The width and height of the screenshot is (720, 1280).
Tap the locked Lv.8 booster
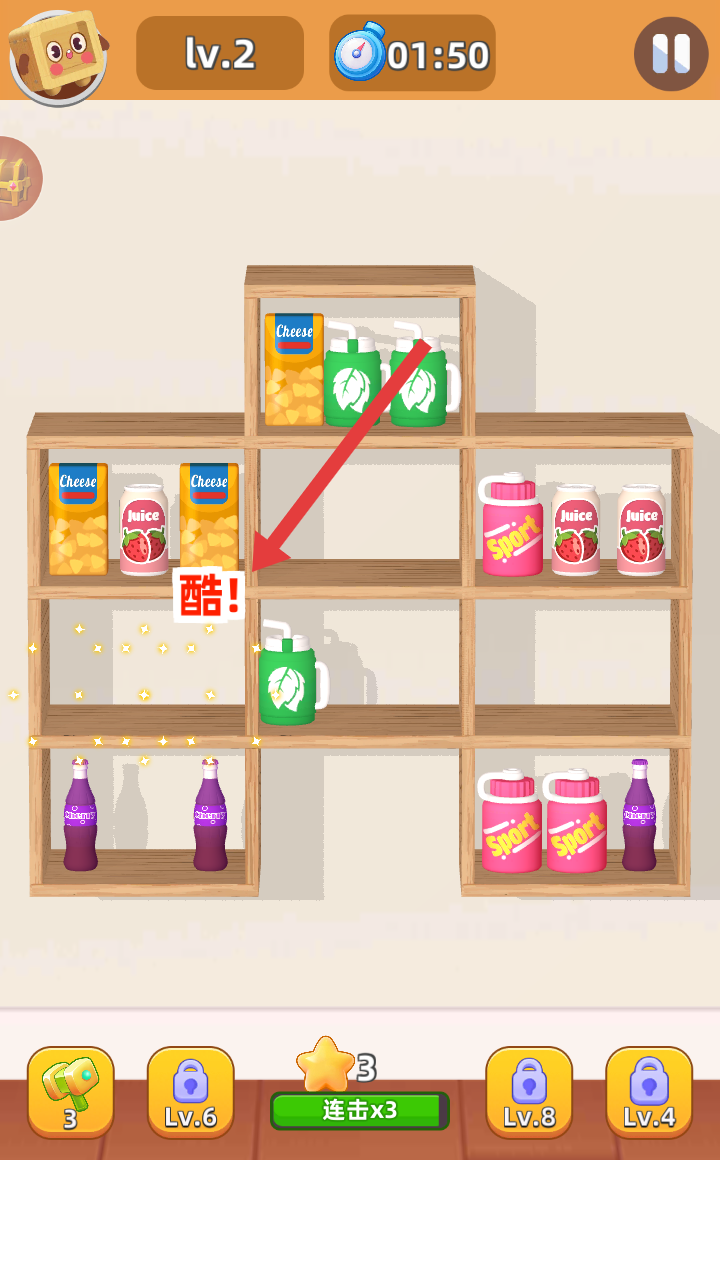tap(529, 1092)
